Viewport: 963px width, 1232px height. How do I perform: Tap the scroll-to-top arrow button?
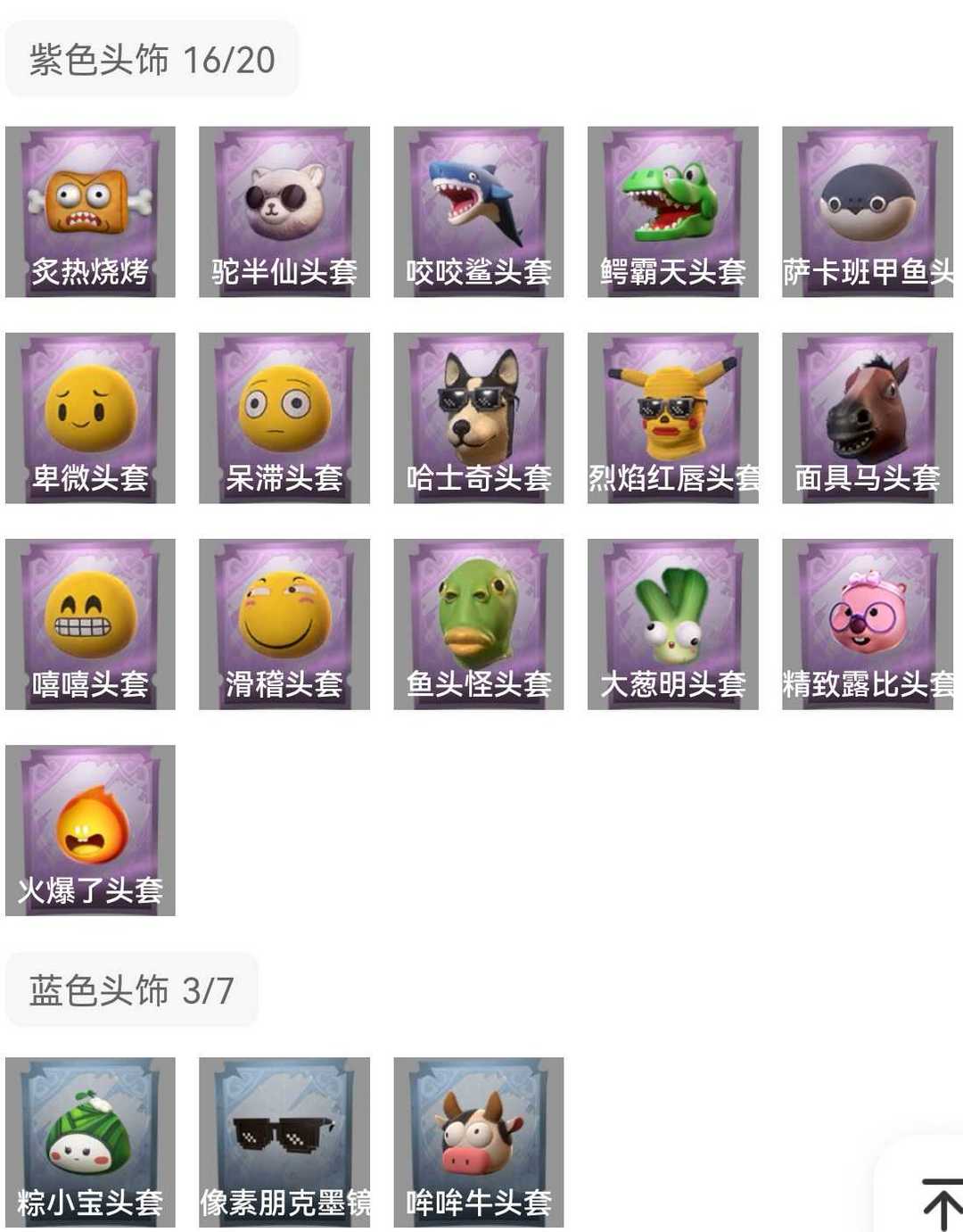point(939,1201)
